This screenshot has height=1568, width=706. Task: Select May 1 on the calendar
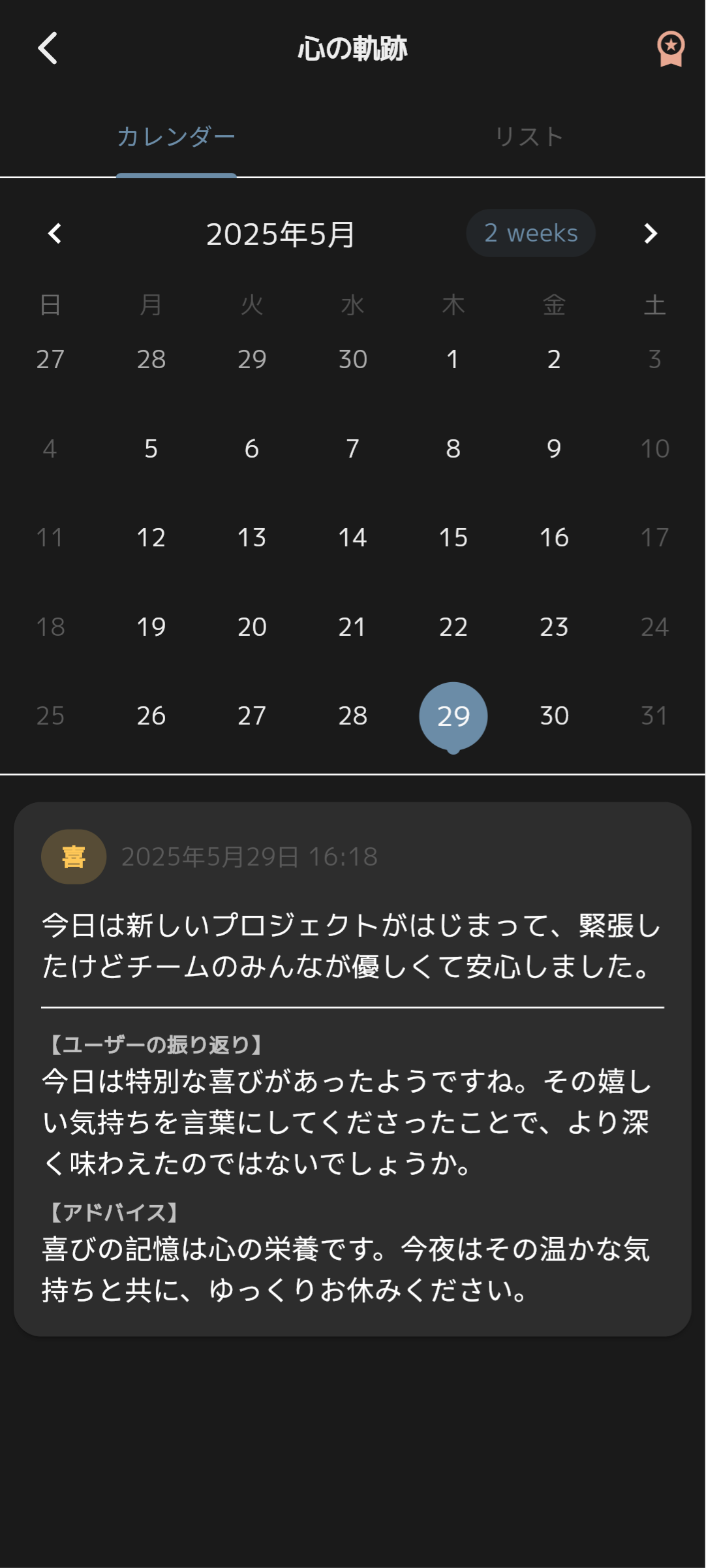(x=453, y=360)
